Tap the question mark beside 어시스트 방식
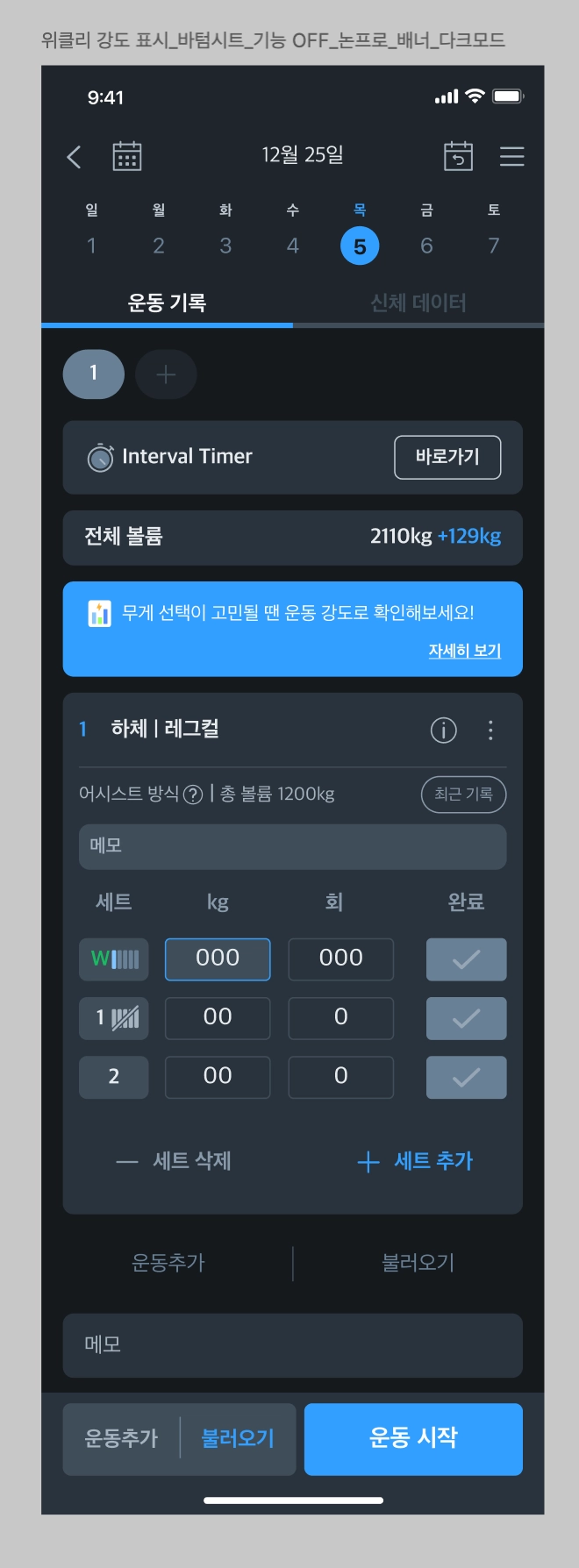Viewport: 579px width, 1568px height. point(193,795)
